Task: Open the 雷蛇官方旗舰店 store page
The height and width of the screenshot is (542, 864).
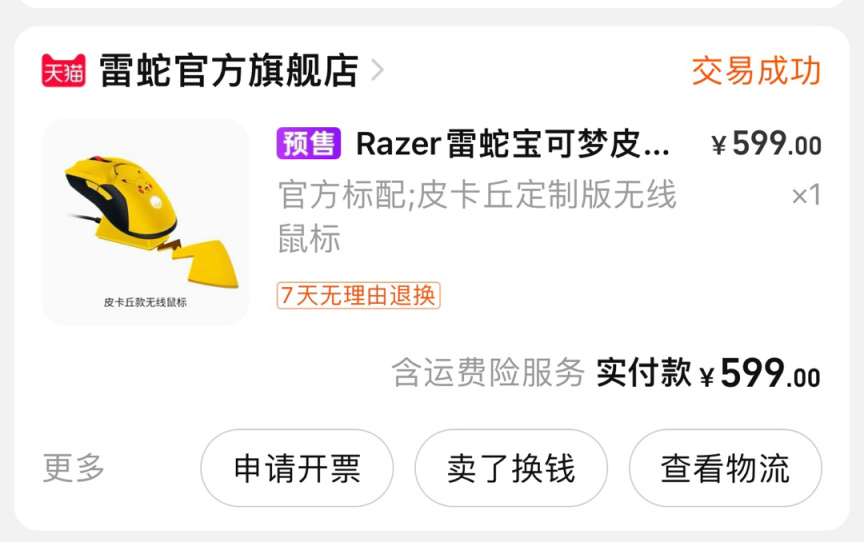Action: tap(228, 71)
